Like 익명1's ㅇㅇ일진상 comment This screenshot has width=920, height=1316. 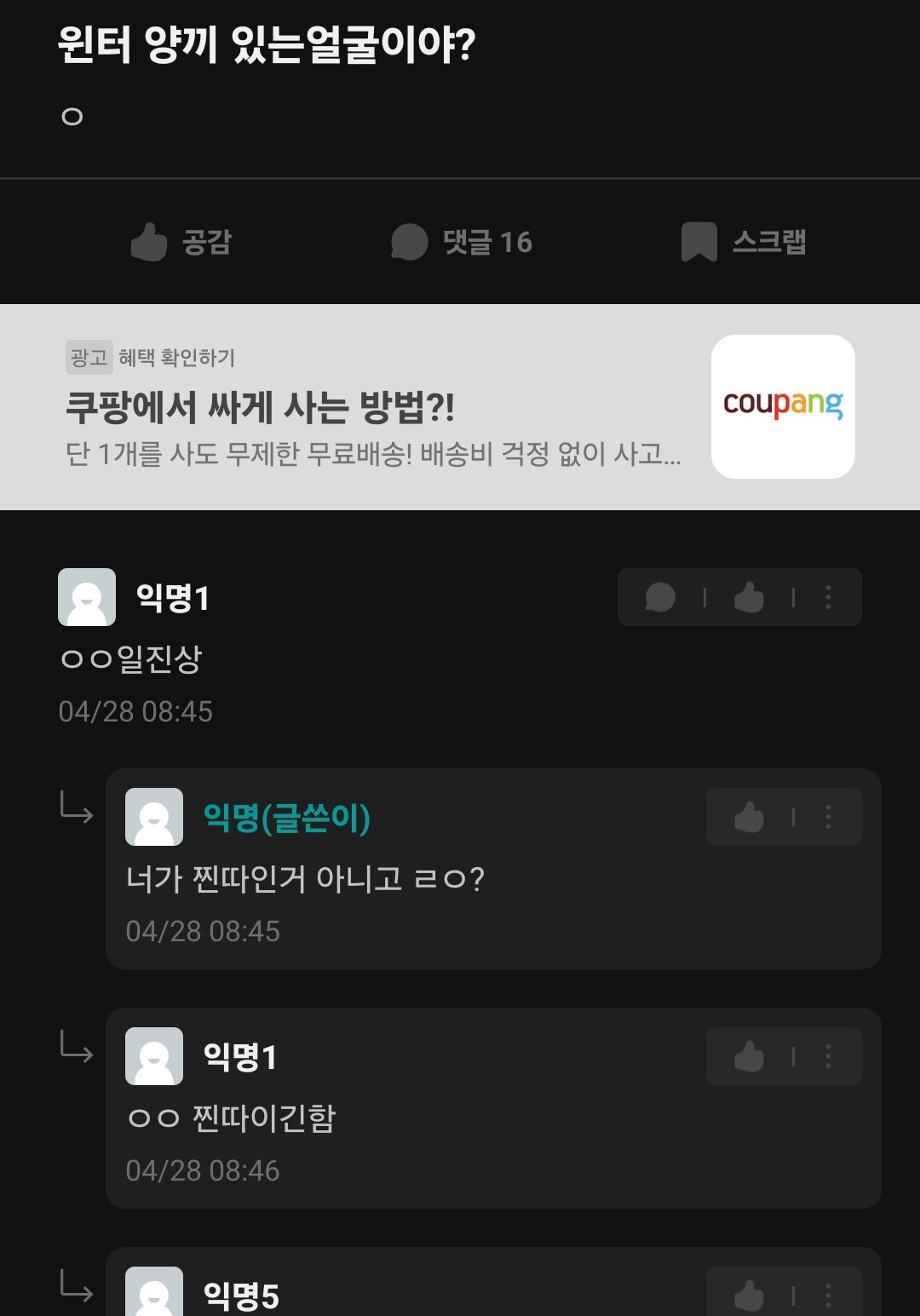pyautogui.click(x=749, y=597)
